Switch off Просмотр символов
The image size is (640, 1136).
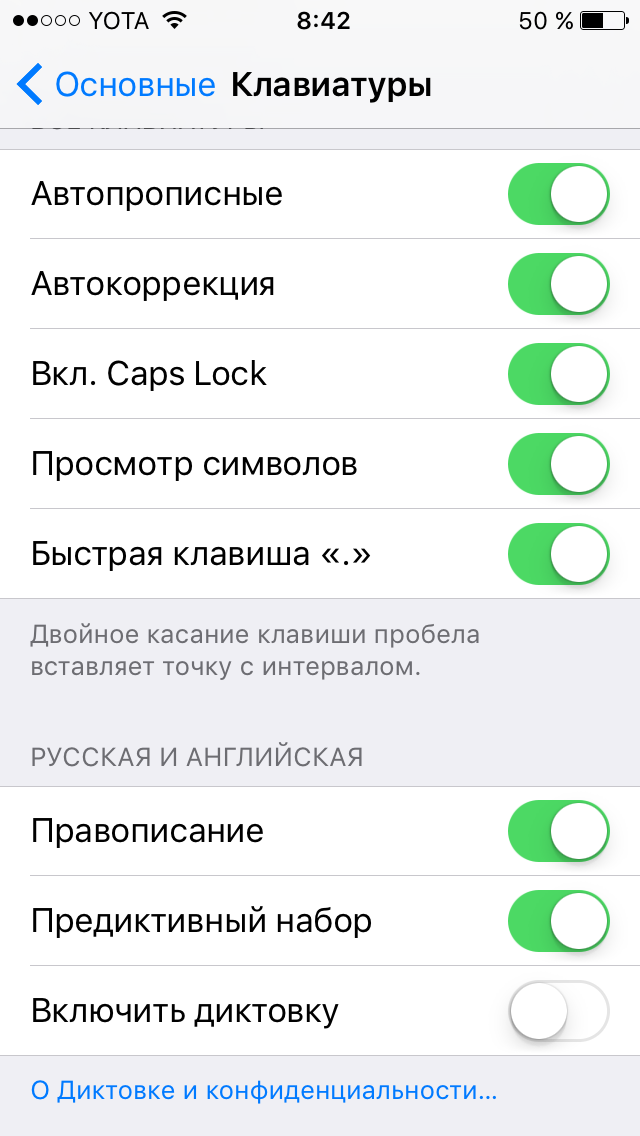click(x=559, y=464)
